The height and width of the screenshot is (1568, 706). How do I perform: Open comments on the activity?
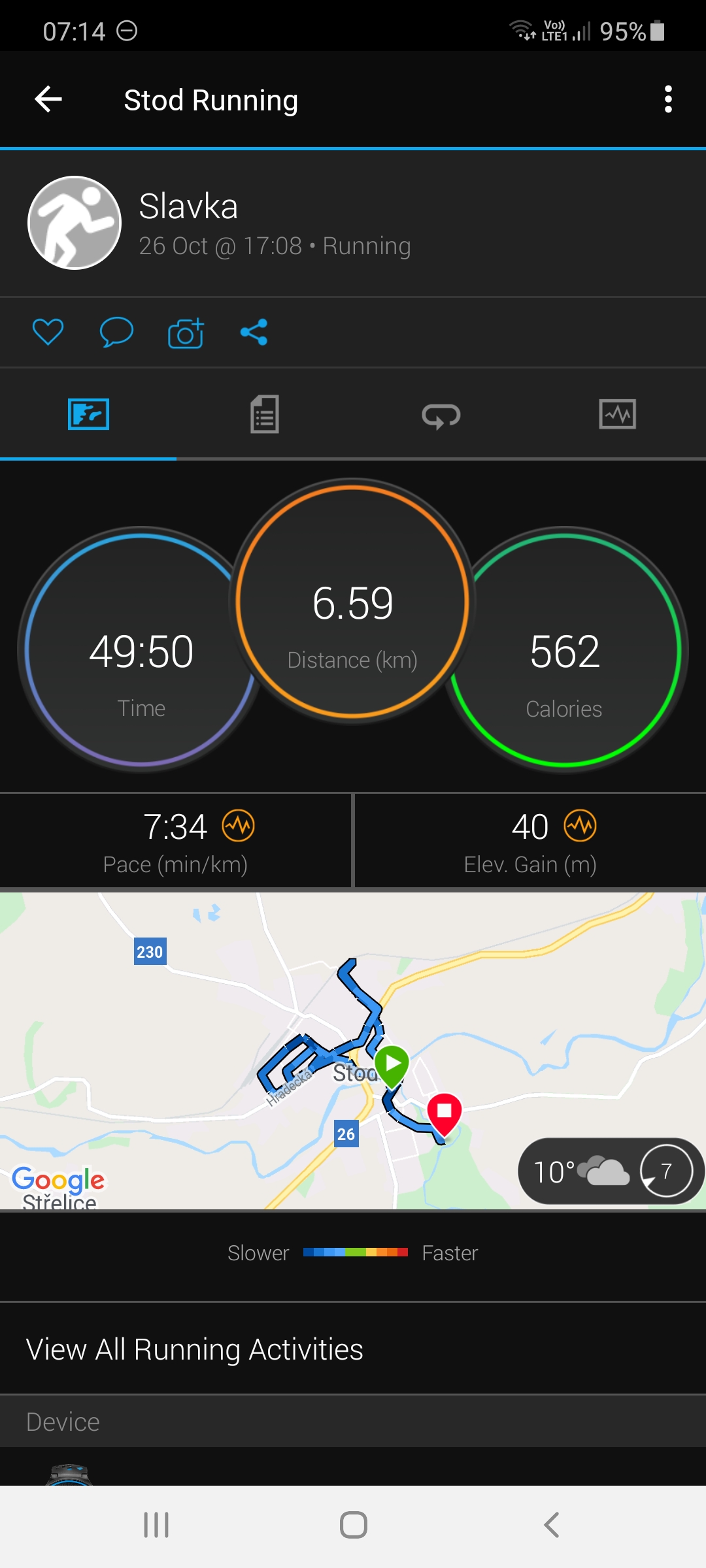(116, 332)
